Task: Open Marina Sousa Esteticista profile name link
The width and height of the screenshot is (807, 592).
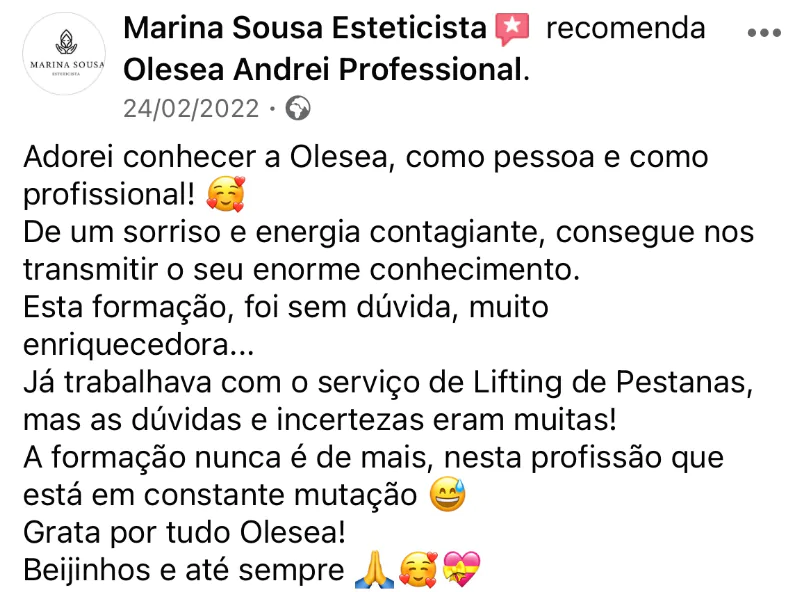Action: [303, 29]
